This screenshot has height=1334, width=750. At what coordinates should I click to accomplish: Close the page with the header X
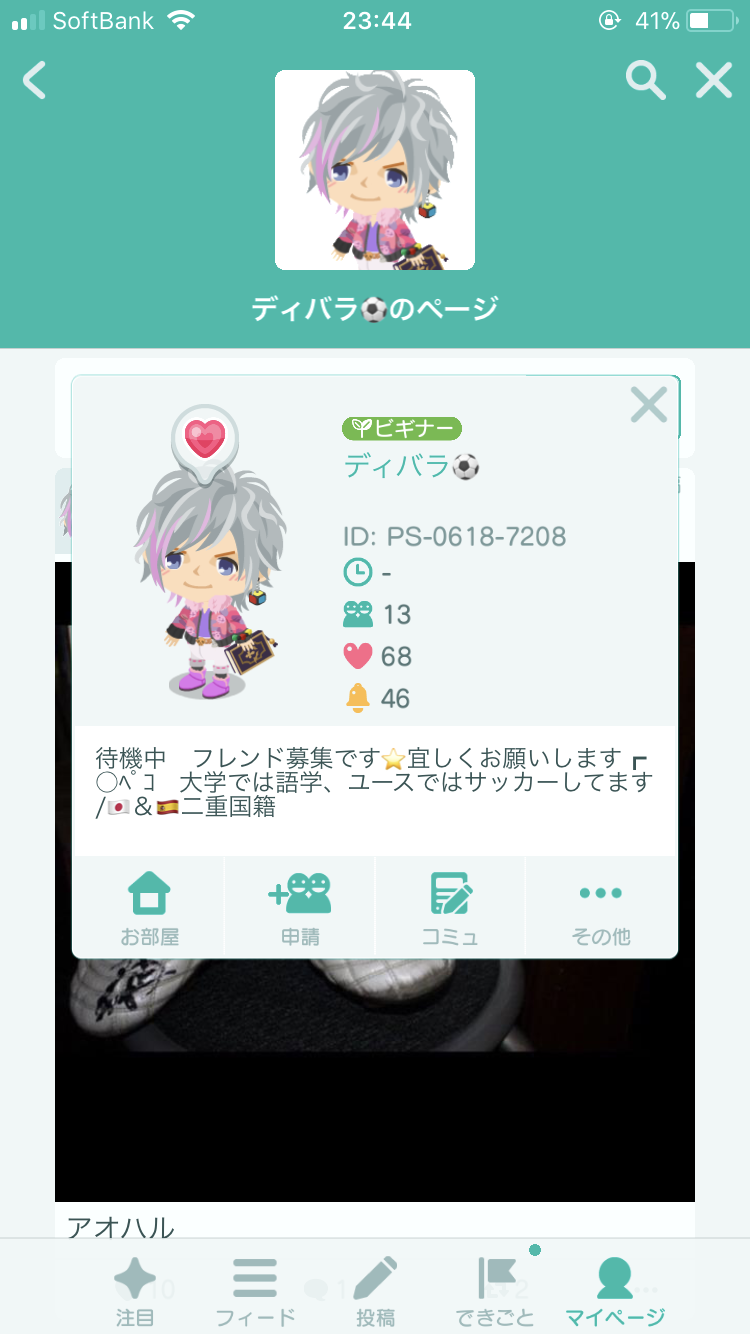tap(714, 80)
